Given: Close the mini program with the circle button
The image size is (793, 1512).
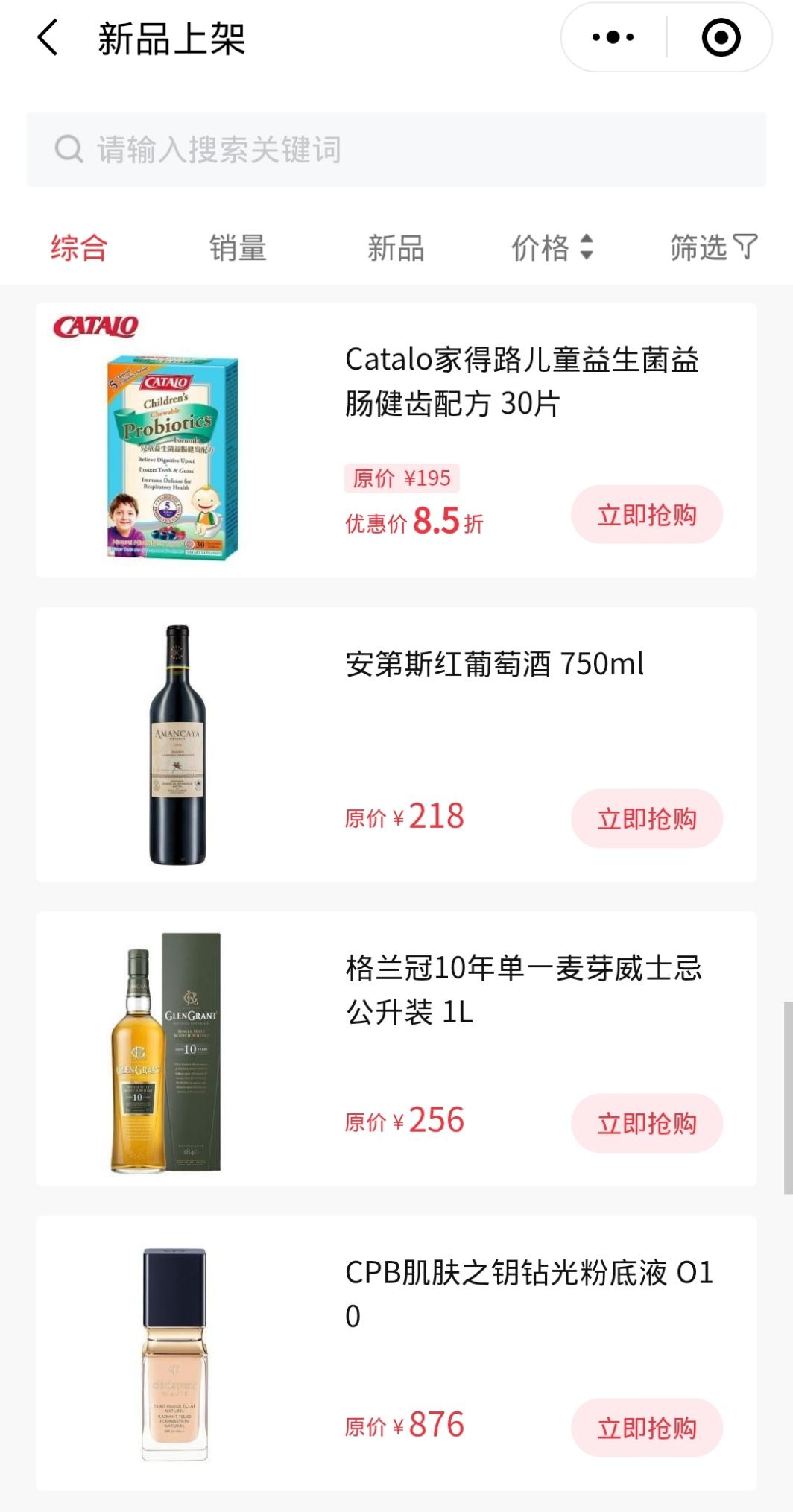Looking at the screenshot, I should point(721,37).
